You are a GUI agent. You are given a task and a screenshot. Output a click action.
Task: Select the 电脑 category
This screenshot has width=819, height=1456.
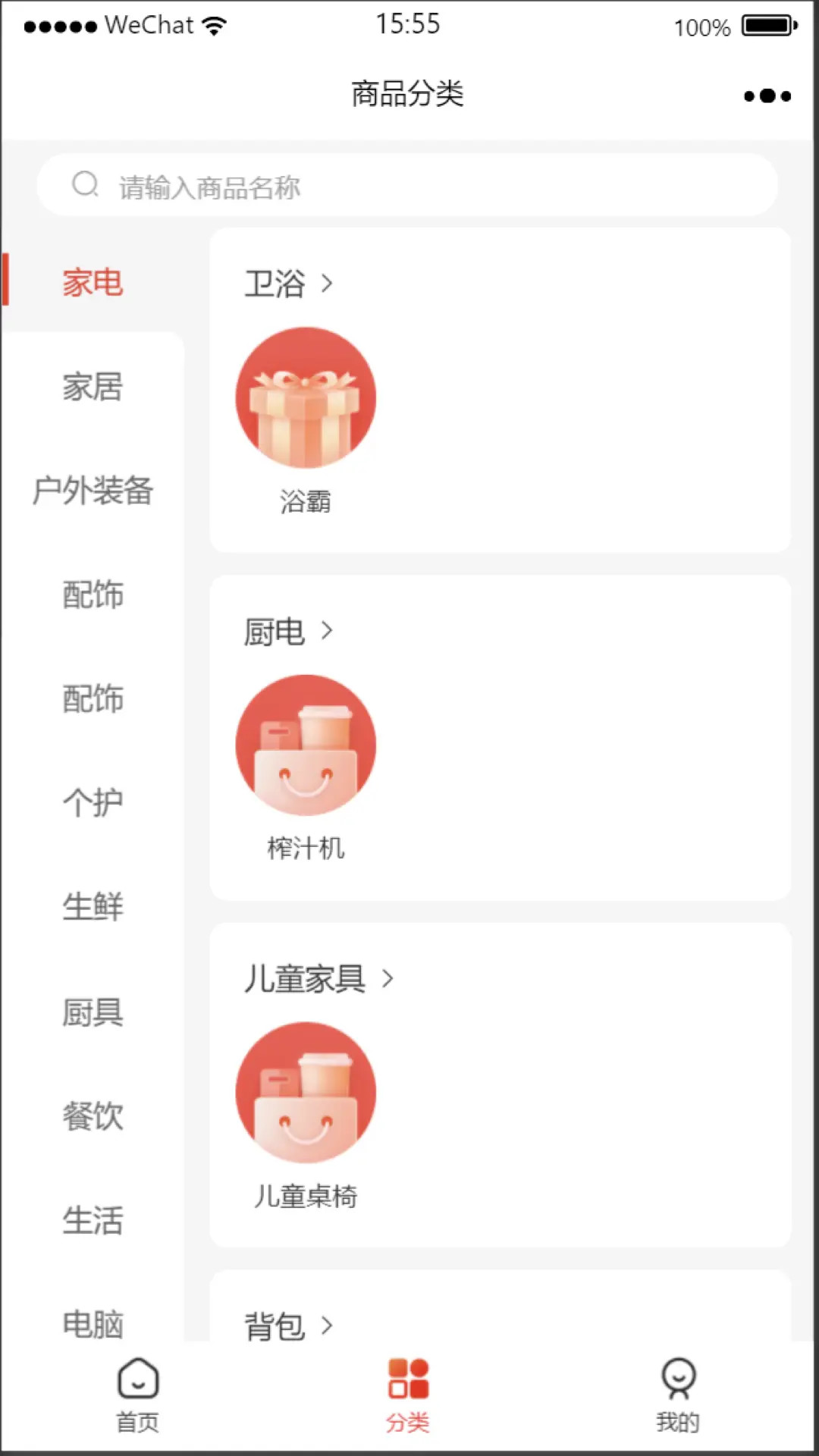tap(93, 1325)
